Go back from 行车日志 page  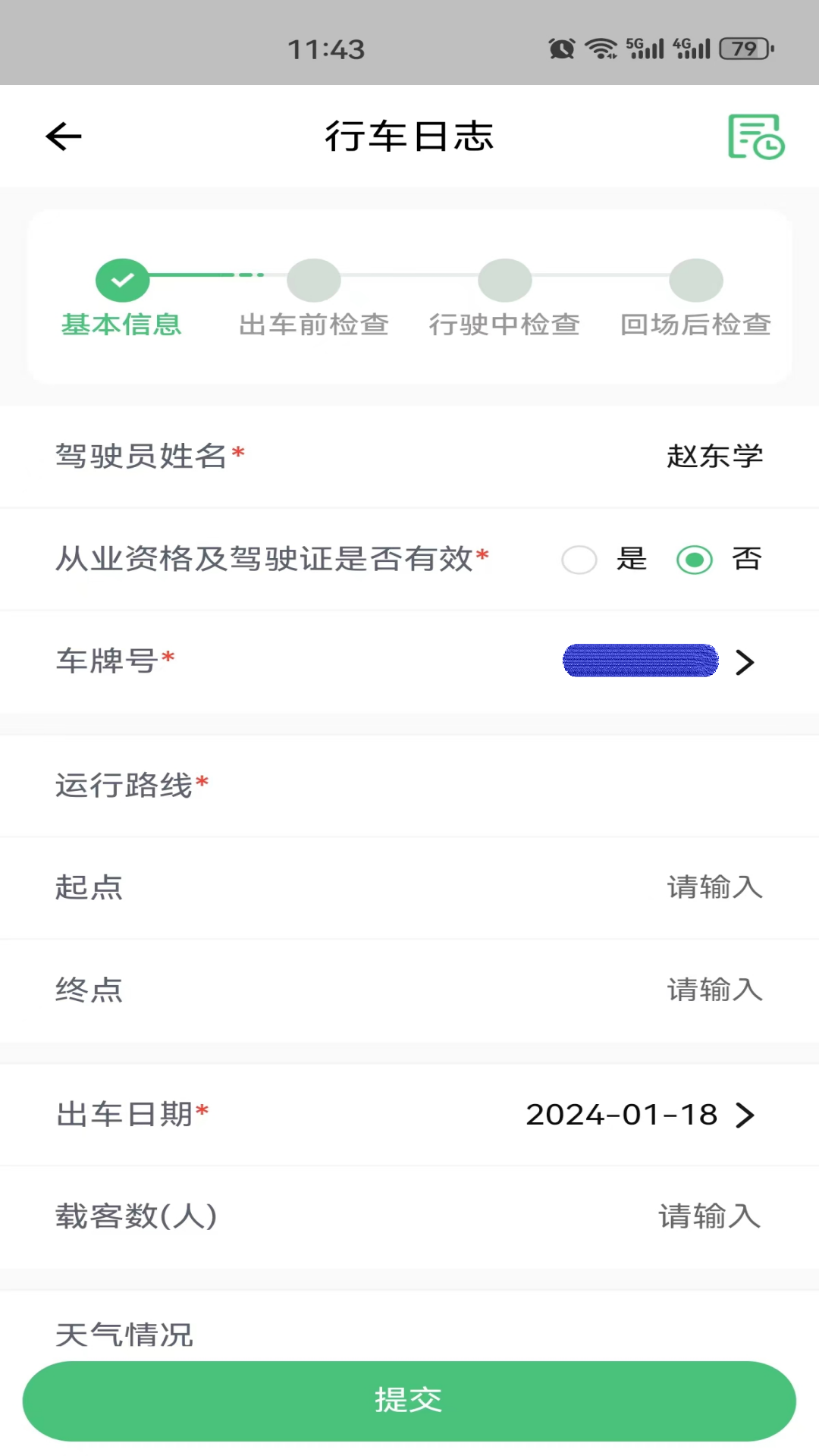[64, 136]
